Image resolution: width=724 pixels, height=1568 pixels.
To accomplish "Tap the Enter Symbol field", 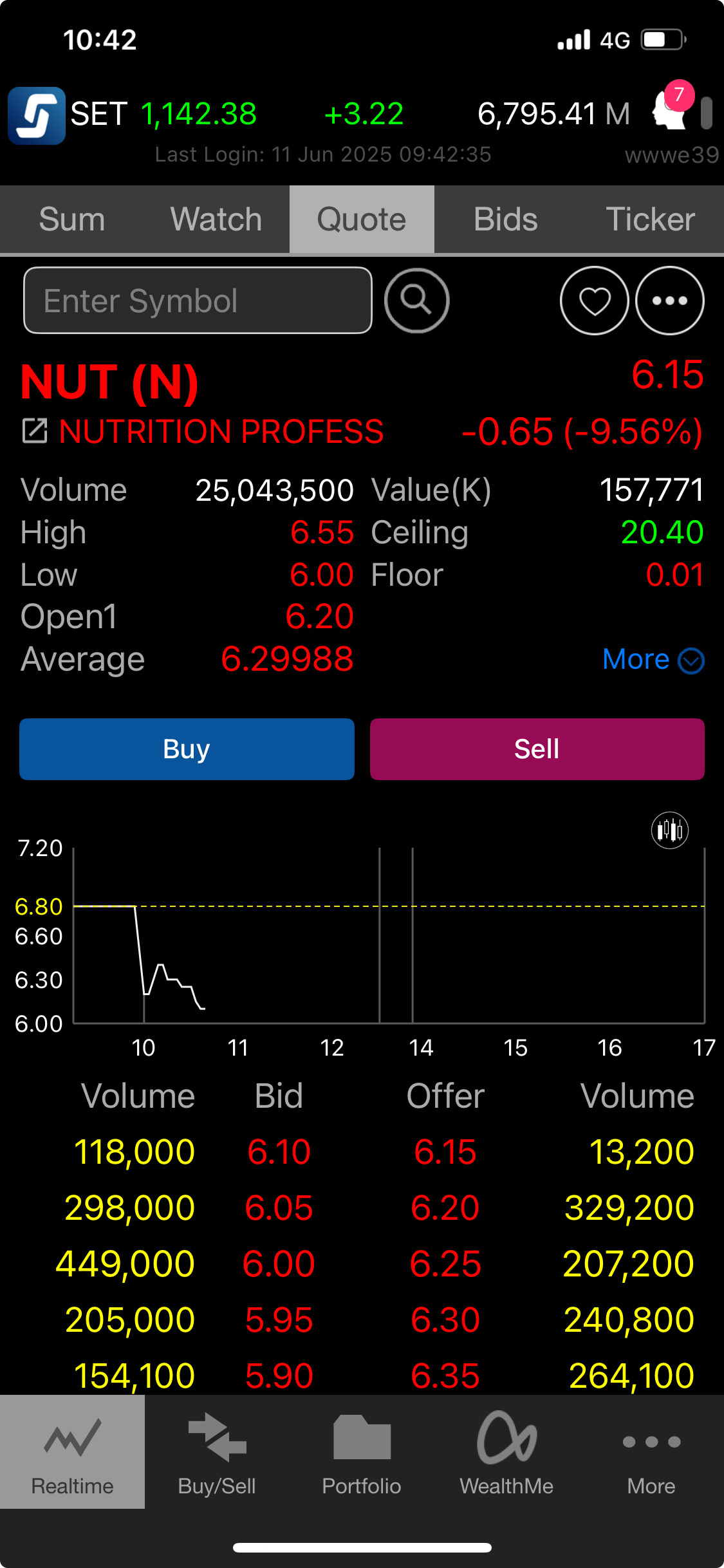I will [x=198, y=301].
